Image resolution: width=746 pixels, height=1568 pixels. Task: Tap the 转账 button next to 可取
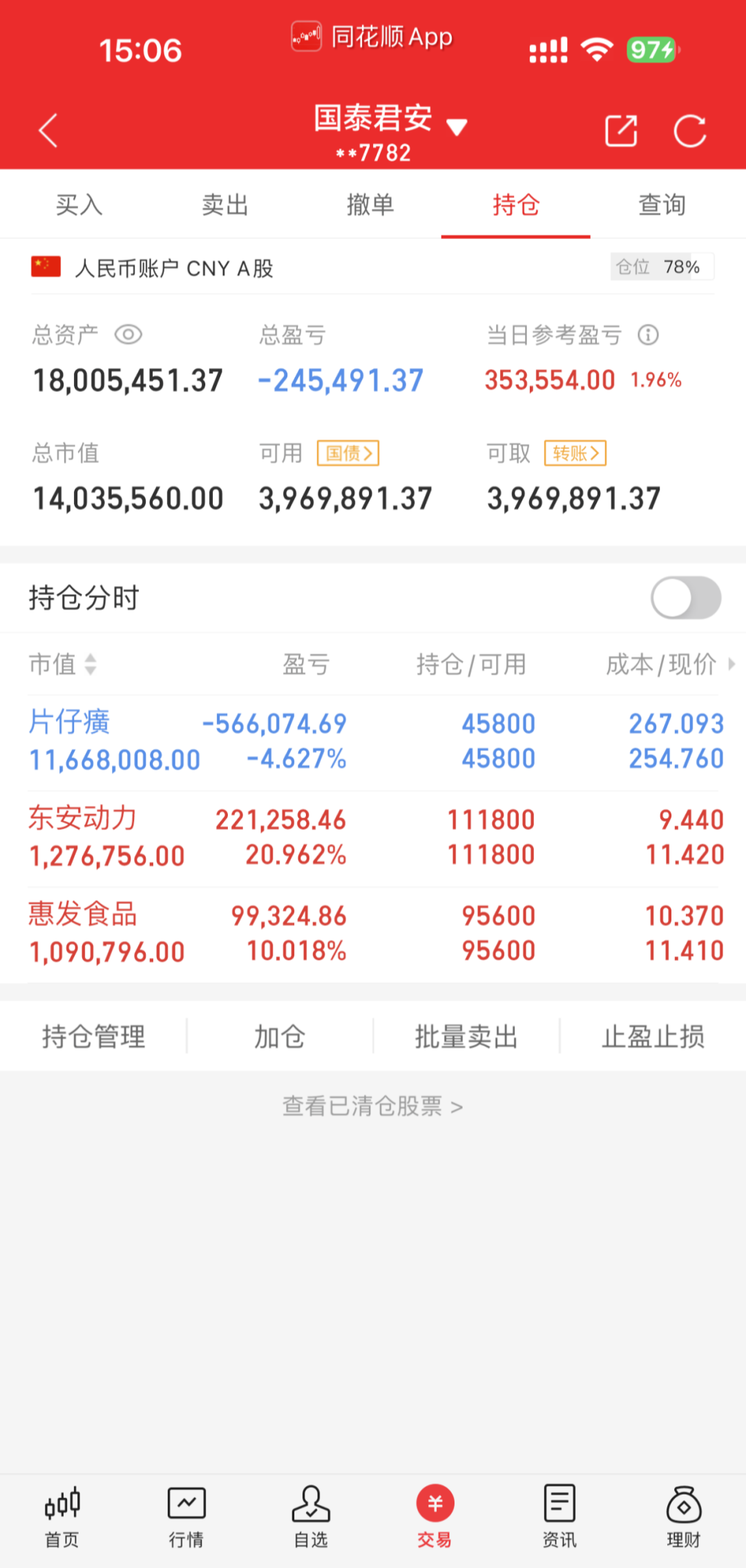tap(575, 453)
